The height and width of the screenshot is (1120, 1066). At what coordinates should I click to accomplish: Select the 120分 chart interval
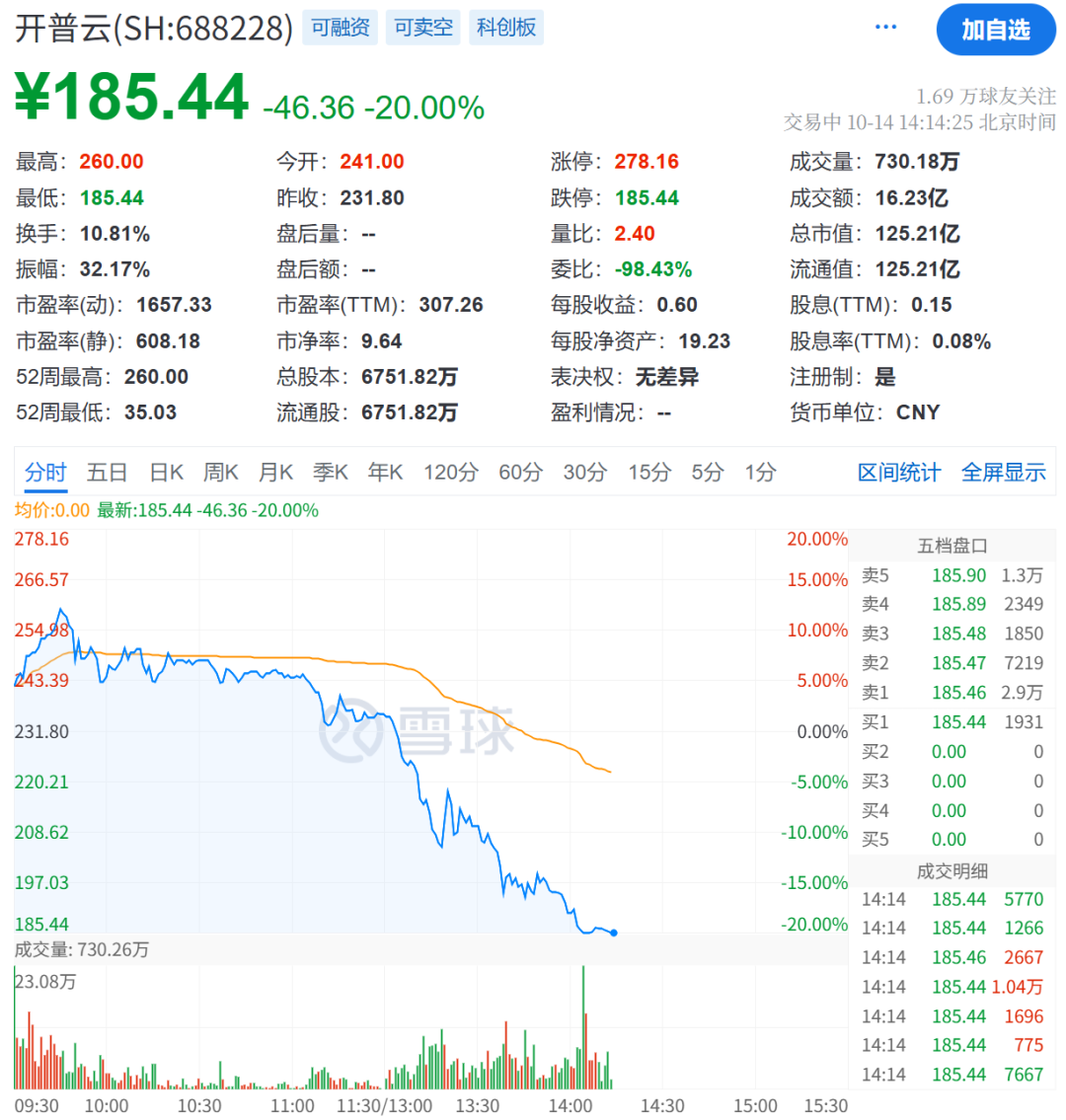450,473
